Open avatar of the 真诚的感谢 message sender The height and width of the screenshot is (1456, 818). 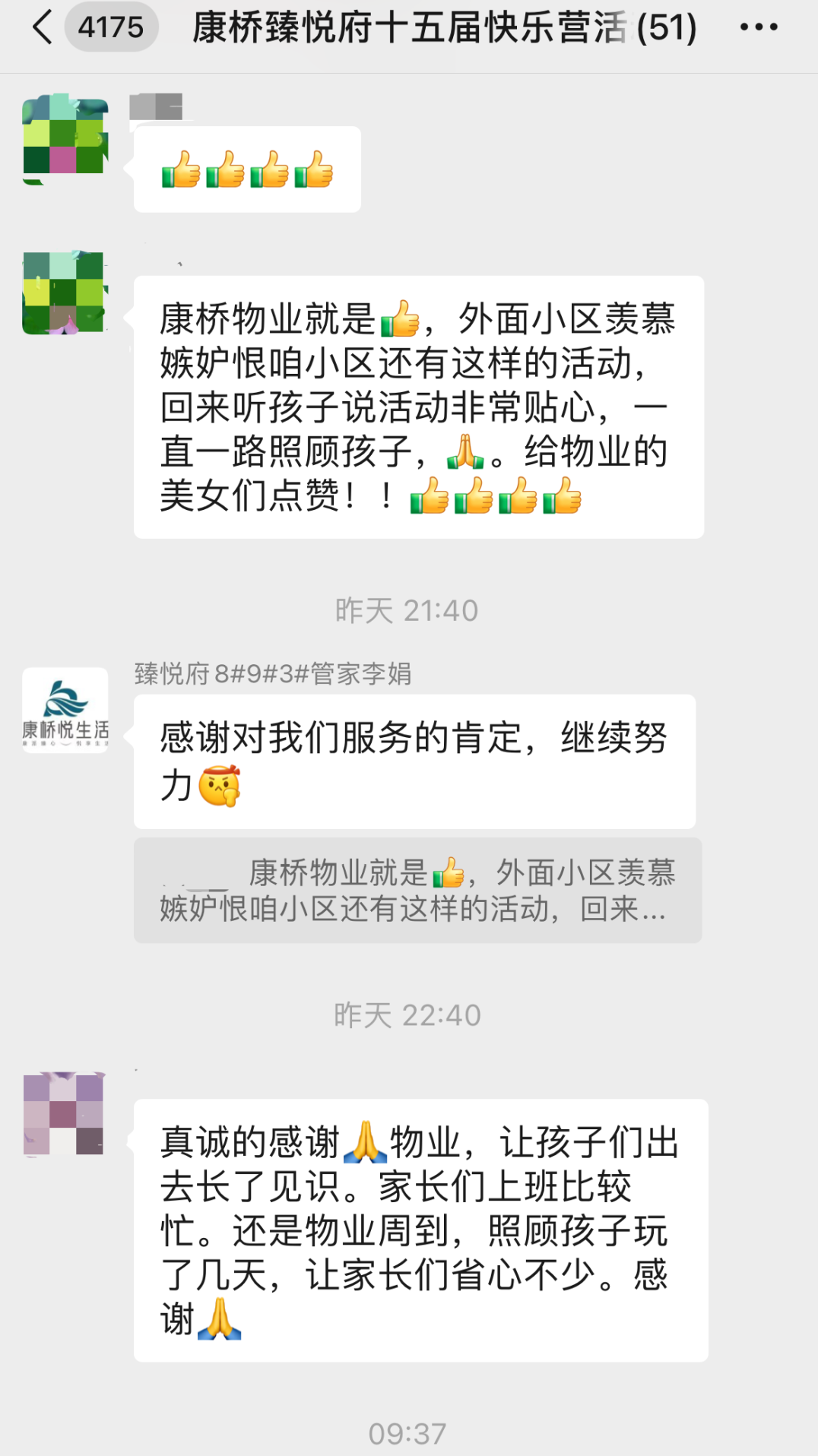click(x=64, y=1113)
